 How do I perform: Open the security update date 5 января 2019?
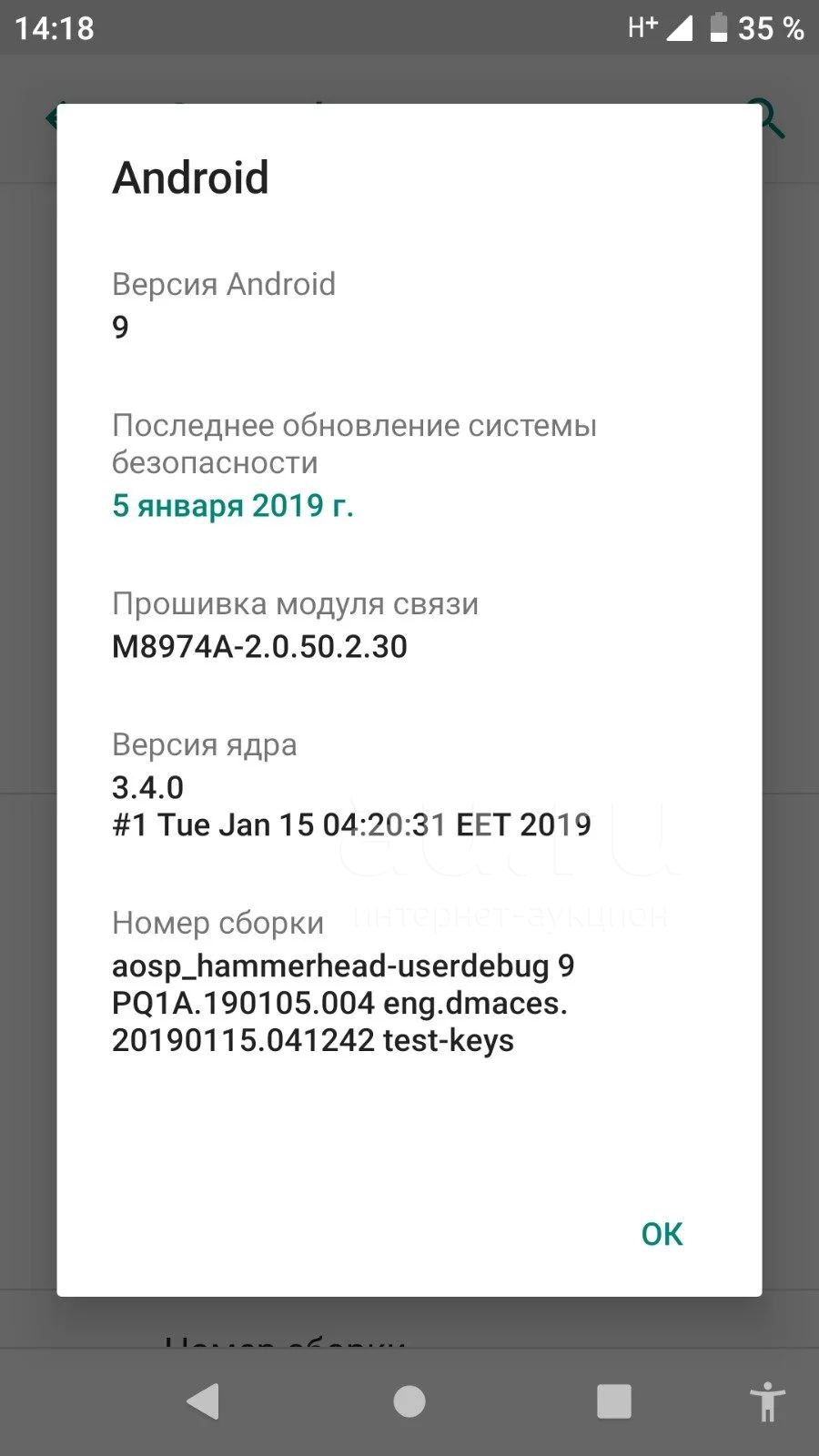point(233,505)
